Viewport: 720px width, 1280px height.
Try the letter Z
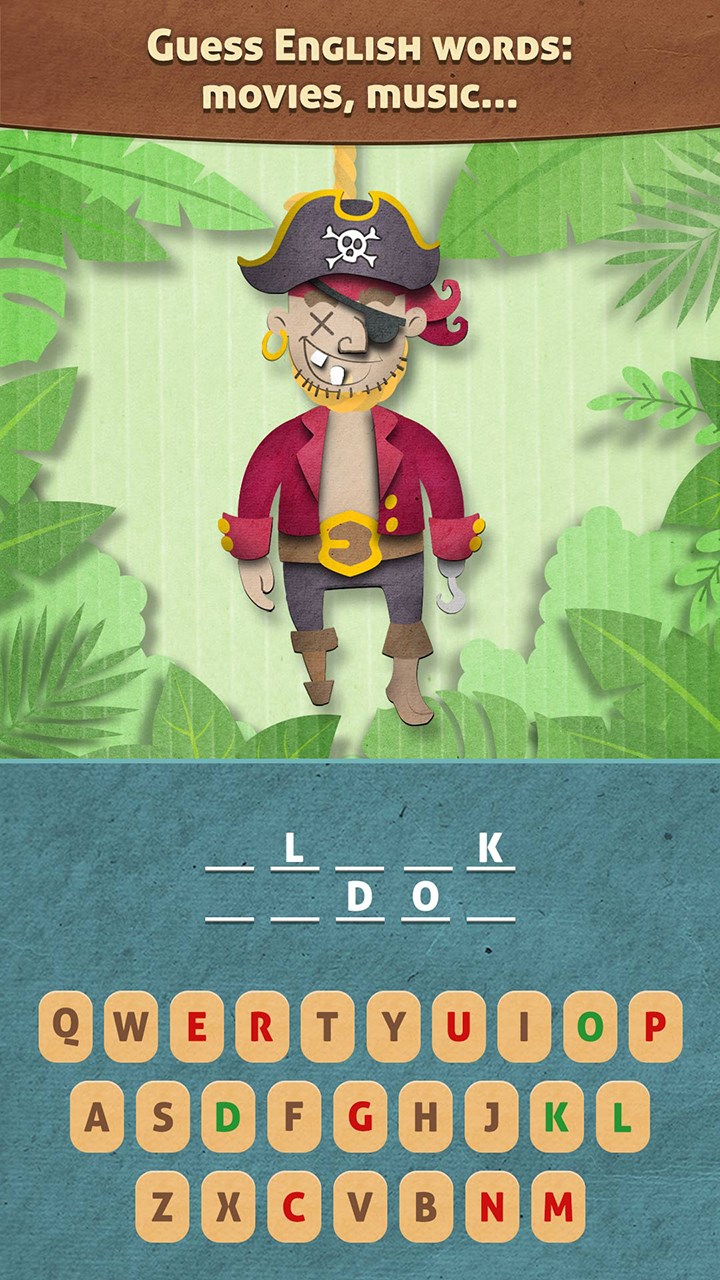[163, 1206]
